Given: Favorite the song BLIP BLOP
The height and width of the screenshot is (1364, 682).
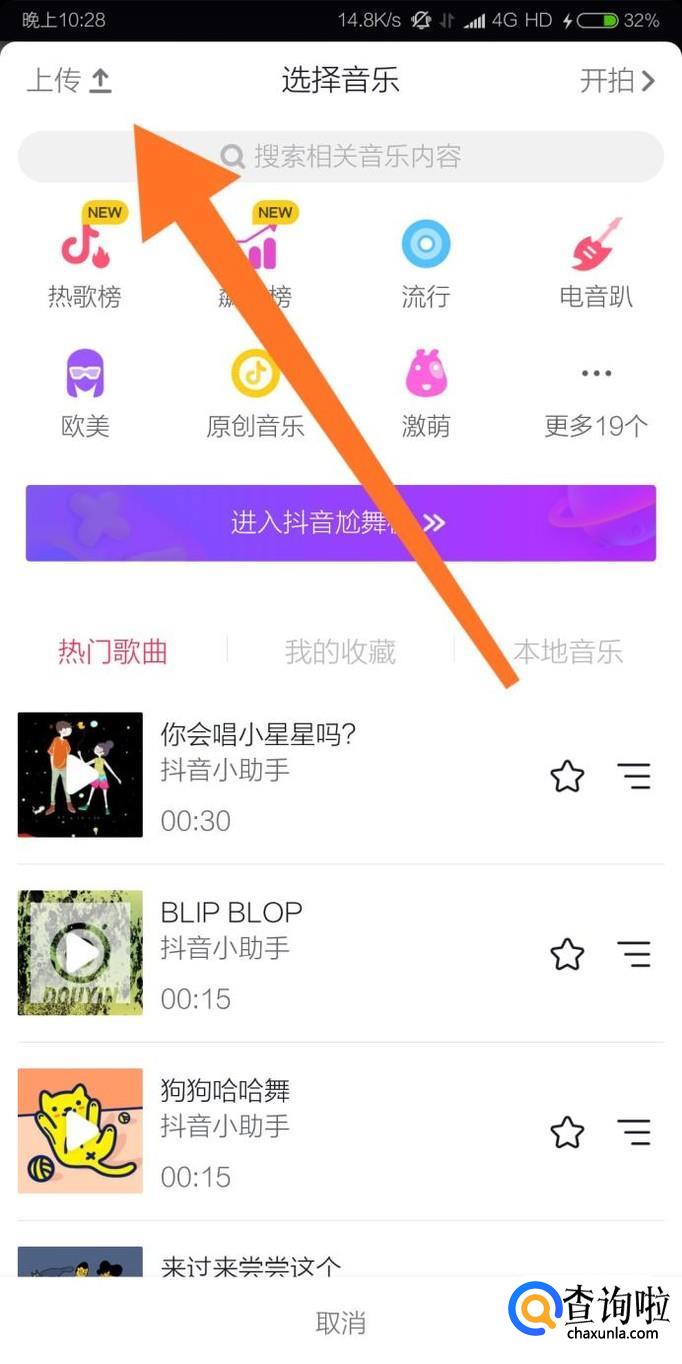Looking at the screenshot, I should click(567, 954).
